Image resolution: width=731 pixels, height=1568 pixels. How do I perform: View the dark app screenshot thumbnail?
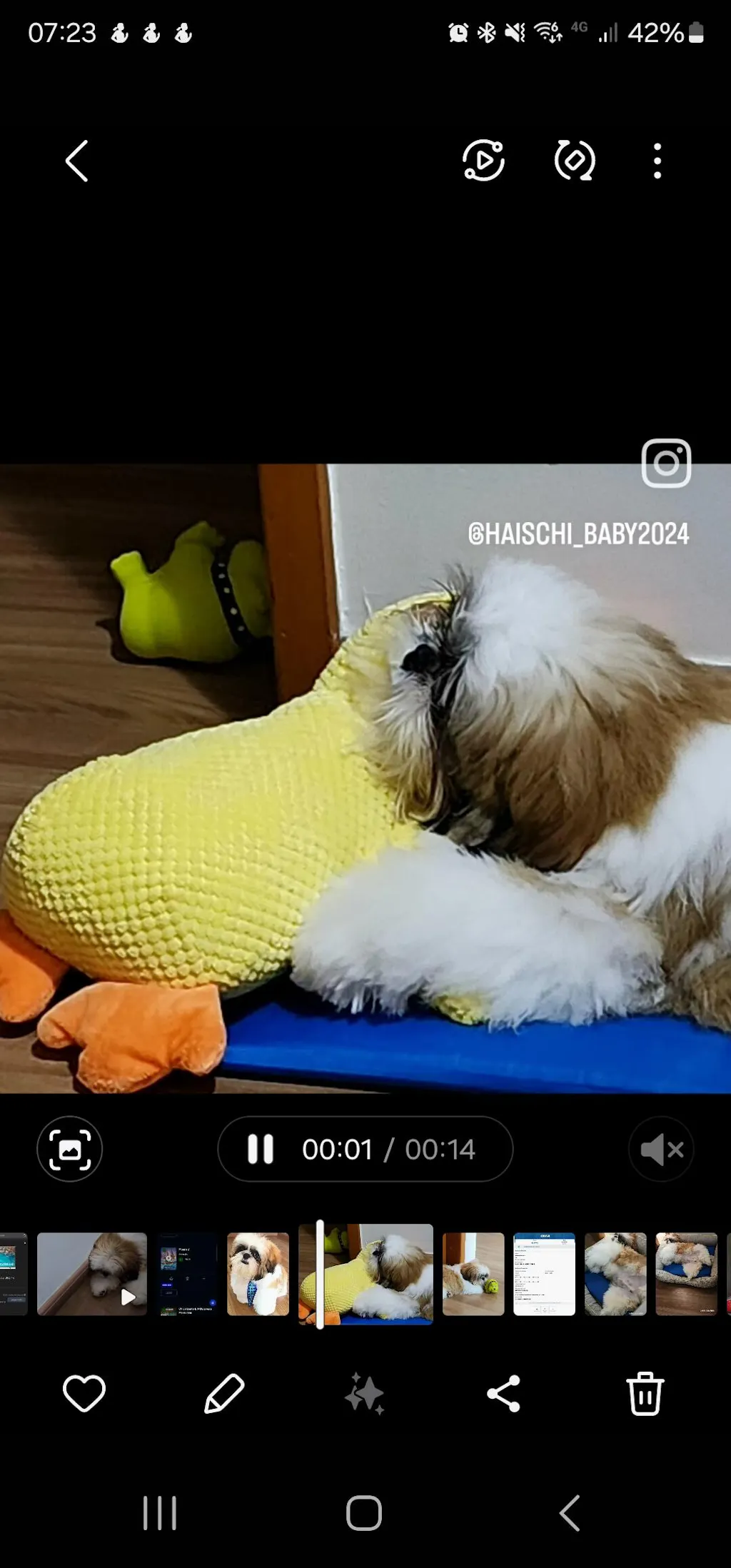[187, 1274]
